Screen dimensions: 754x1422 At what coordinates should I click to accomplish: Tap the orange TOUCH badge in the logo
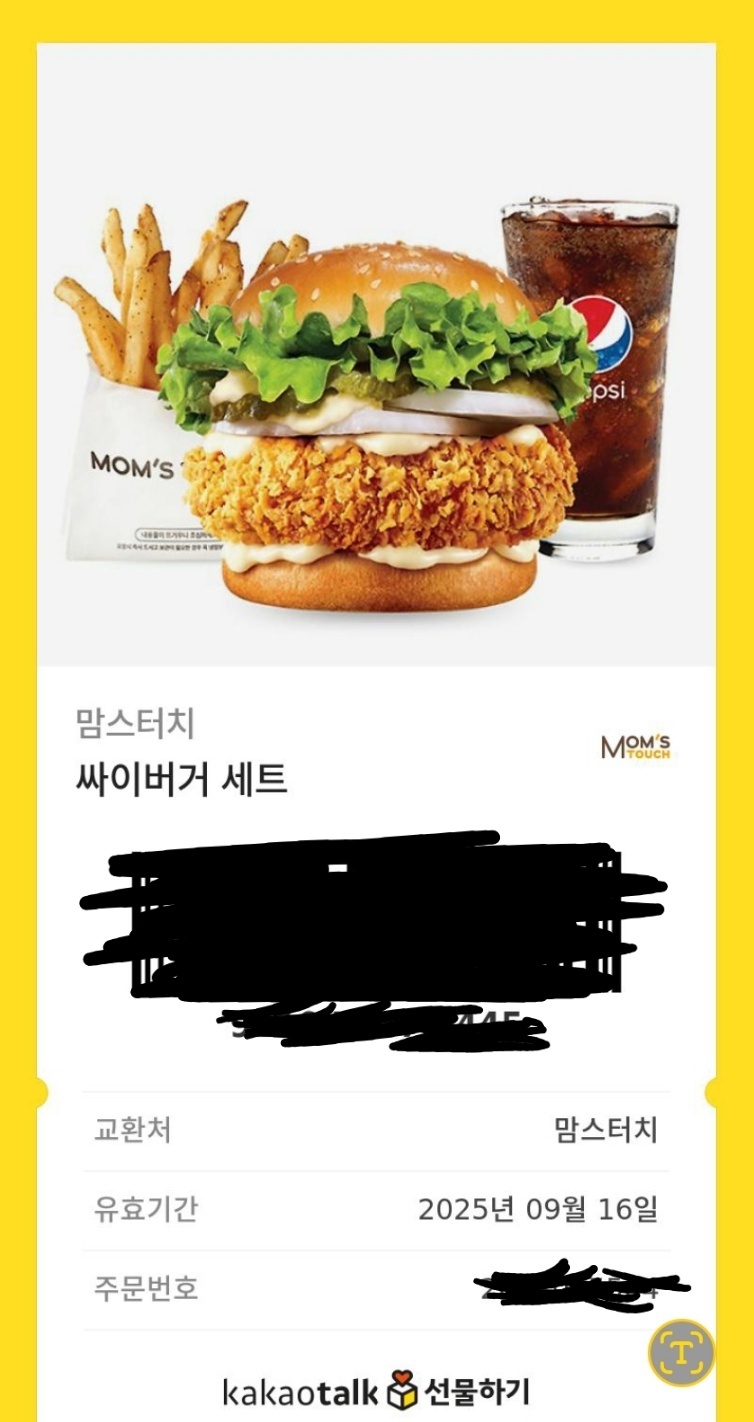tap(651, 755)
